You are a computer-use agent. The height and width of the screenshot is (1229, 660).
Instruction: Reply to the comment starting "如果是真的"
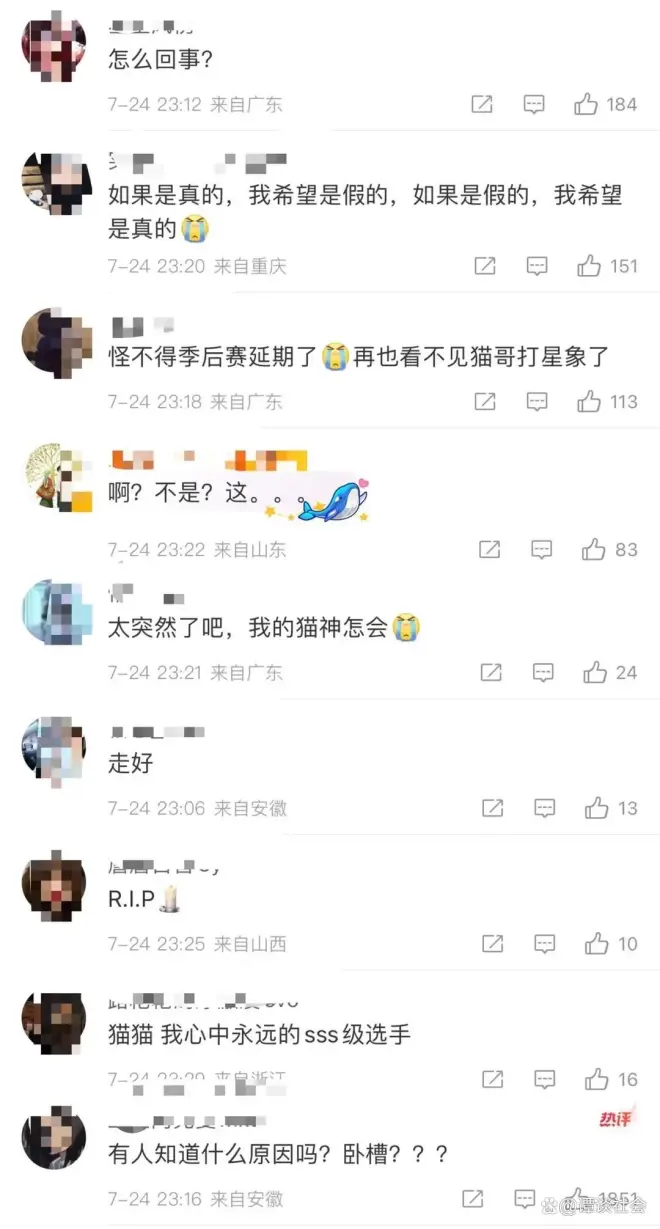point(537,266)
